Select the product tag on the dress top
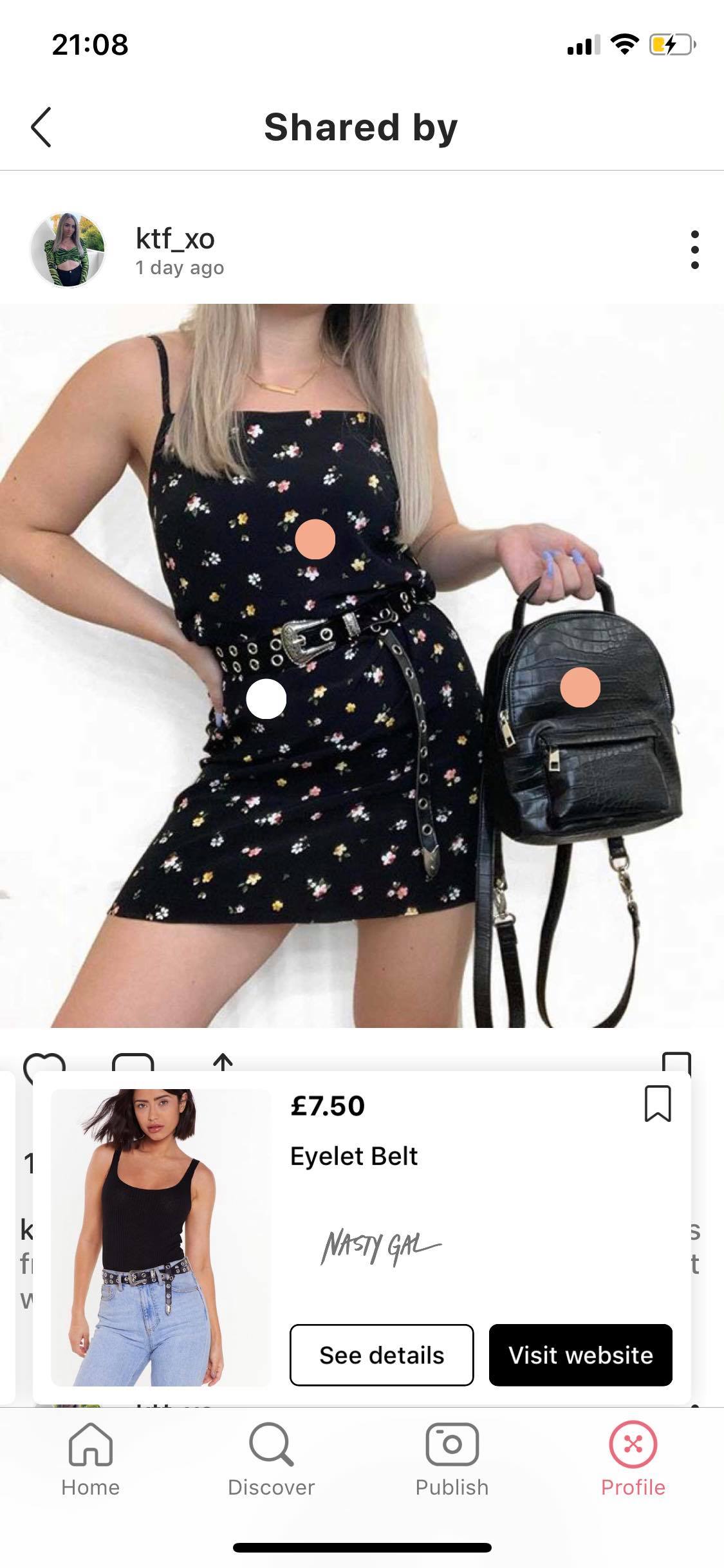The width and height of the screenshot is (724, 1568). tap(315, 539)
